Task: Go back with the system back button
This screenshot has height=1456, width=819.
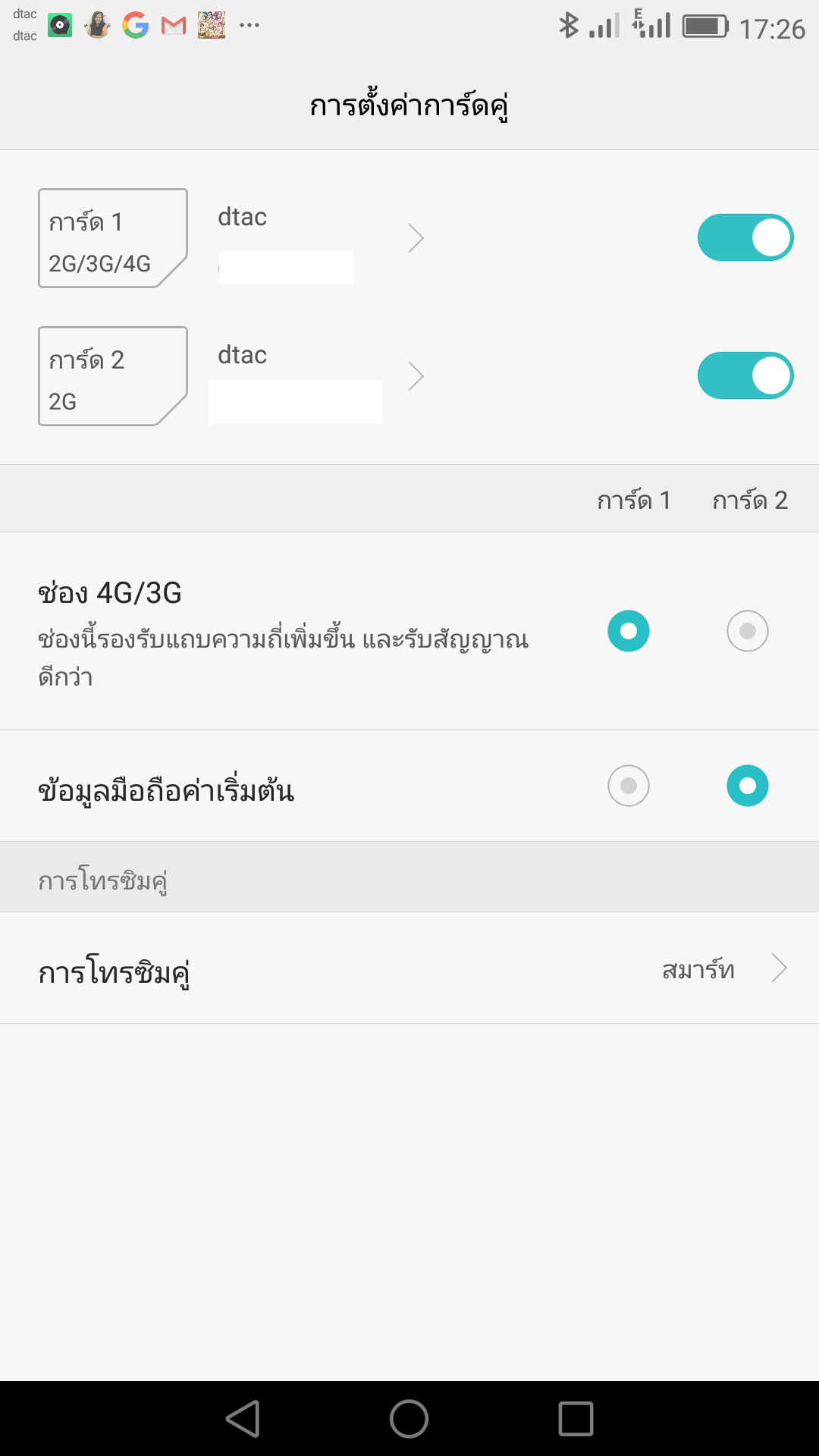Action: coord(243,1419)
